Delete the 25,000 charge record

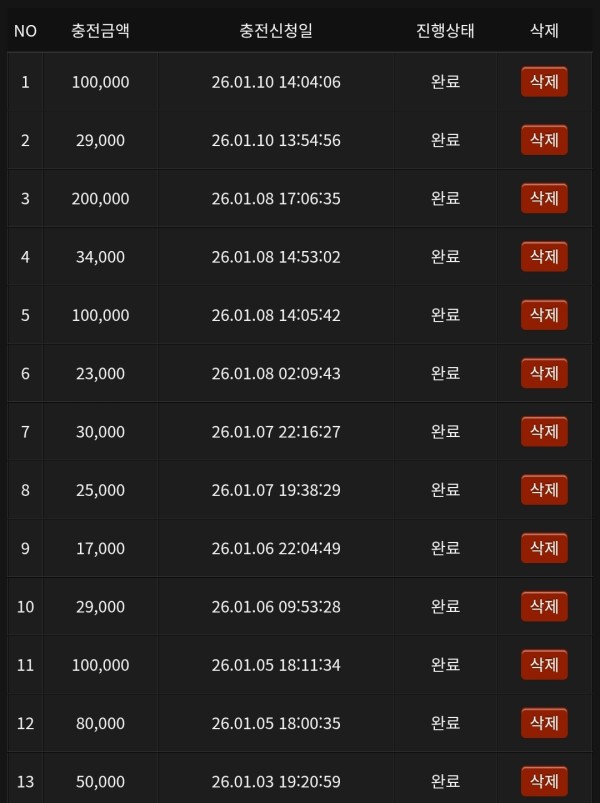[x=544, y=489]
